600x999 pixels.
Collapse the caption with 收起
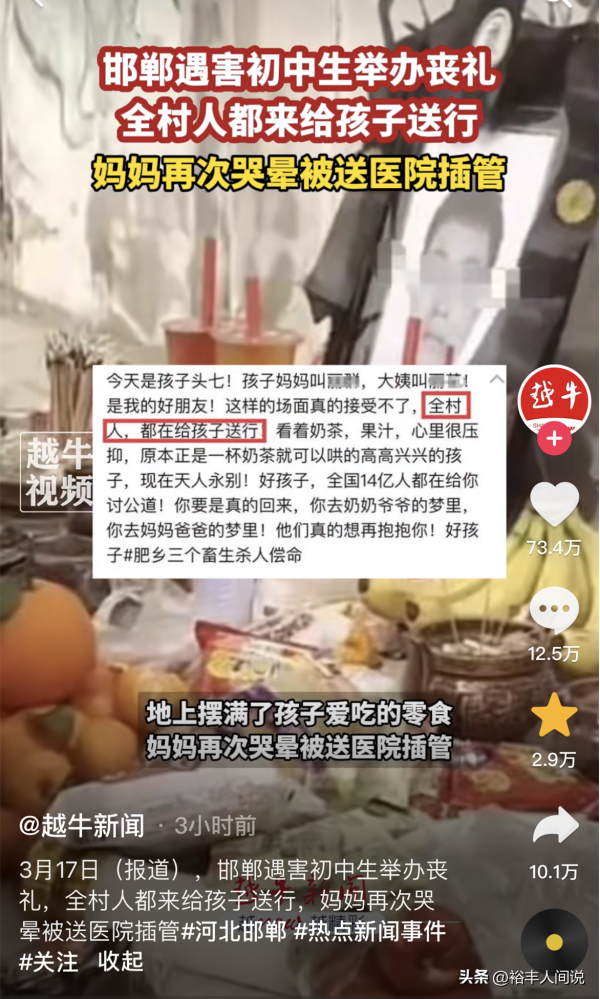coord(121,963)
